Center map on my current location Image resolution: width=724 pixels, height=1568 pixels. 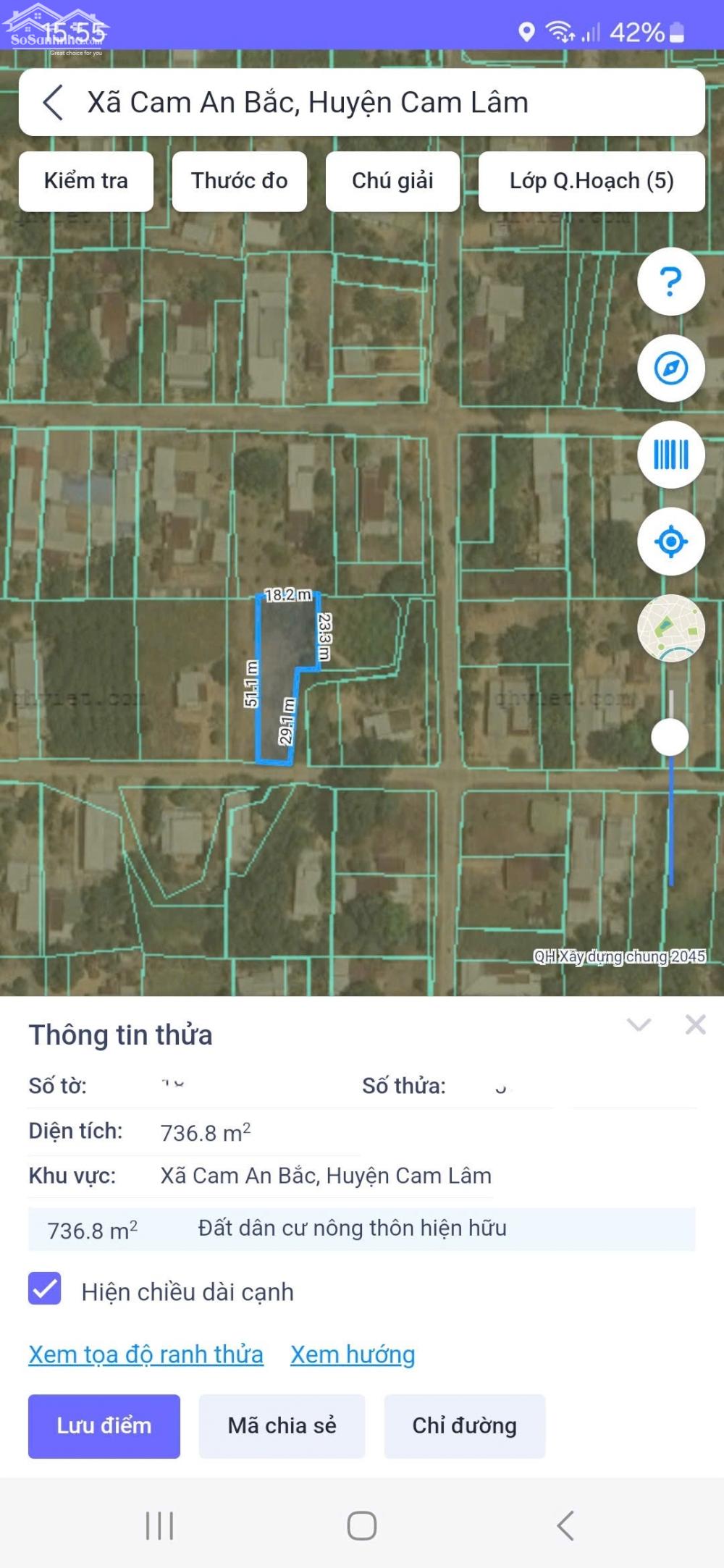[x=670, y=541]
